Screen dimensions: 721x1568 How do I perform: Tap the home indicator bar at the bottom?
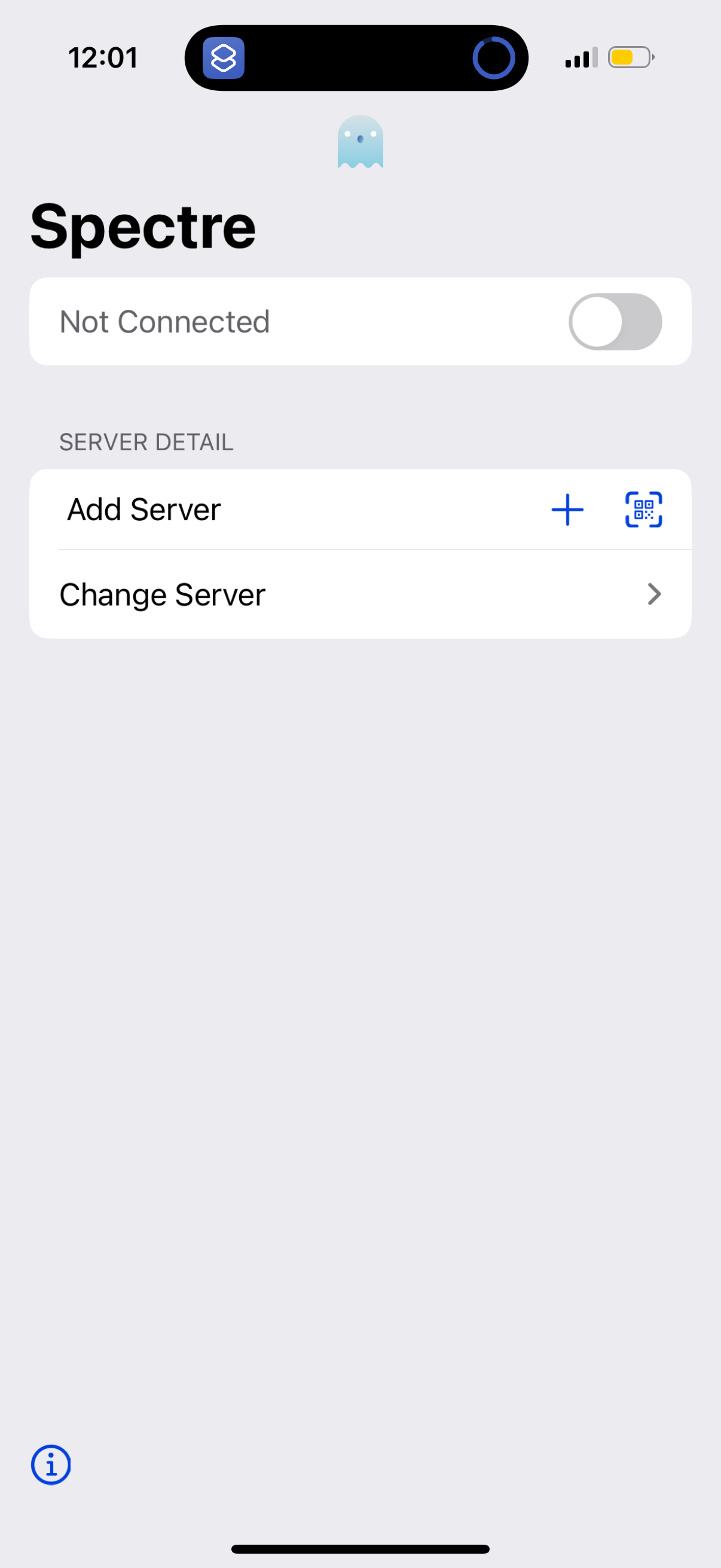coord(360,1548)
